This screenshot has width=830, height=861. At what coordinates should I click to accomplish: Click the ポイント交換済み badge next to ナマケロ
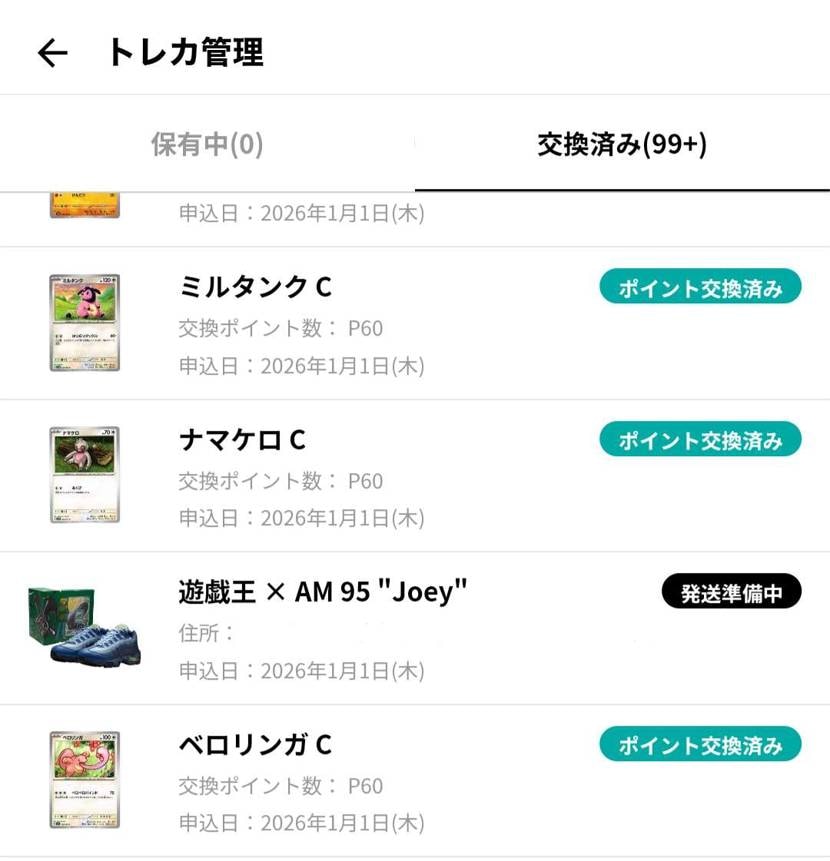(x=699, y=438)
